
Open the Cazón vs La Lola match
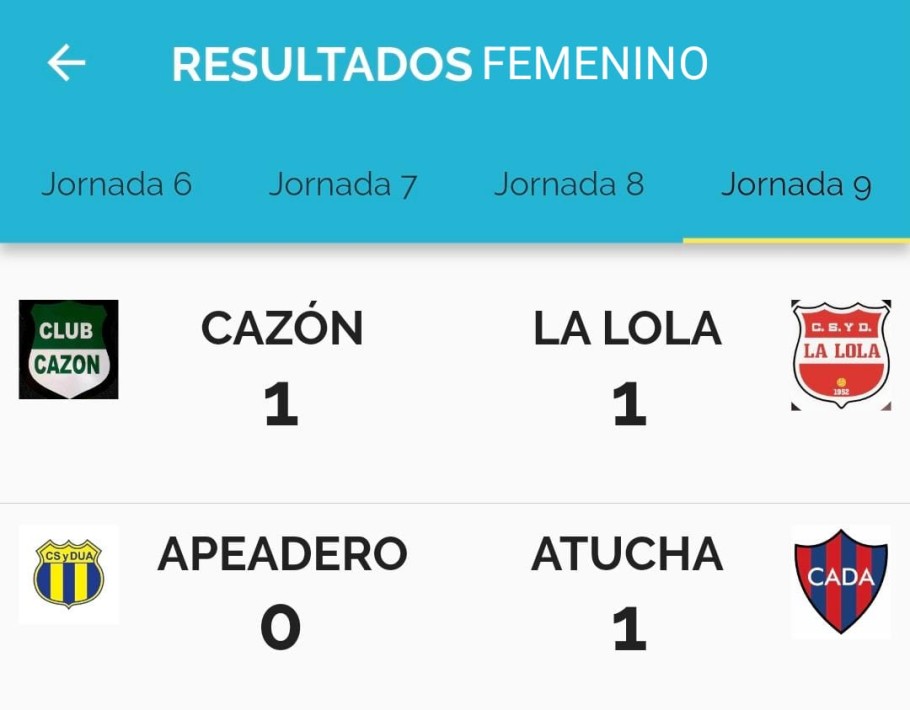455,372
